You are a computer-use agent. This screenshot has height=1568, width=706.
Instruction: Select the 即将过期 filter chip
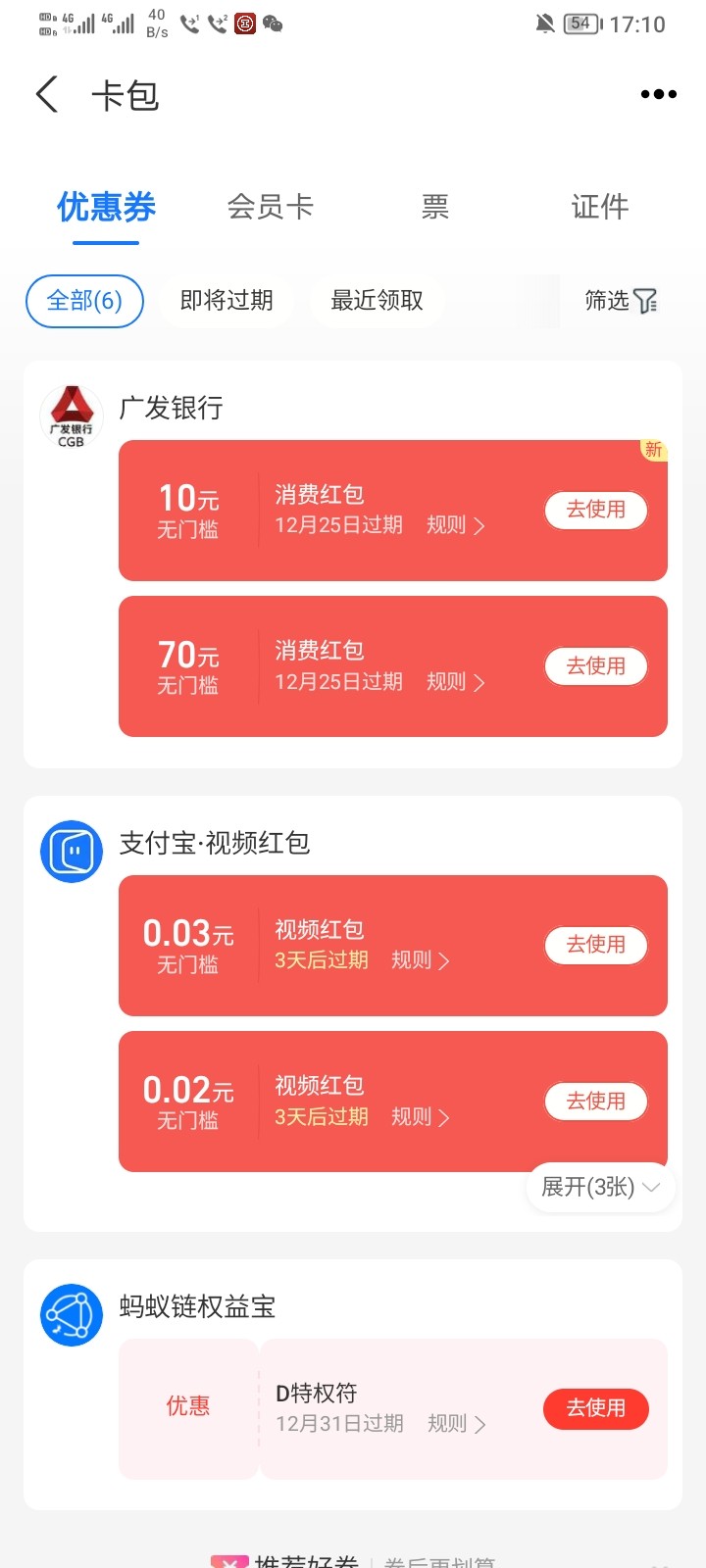click(x=227, y=301)
